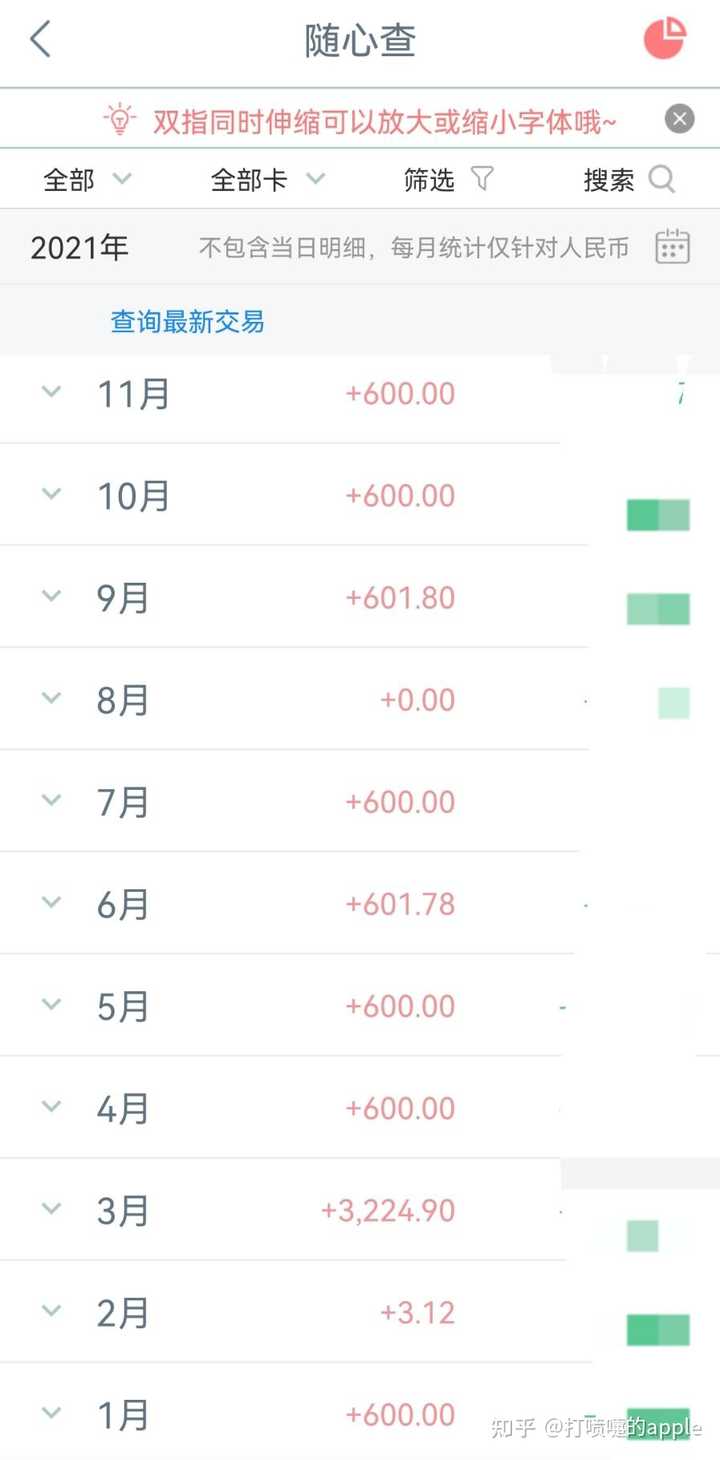Open the calendar date picker
720x1460 pixels.
[672, 246]
